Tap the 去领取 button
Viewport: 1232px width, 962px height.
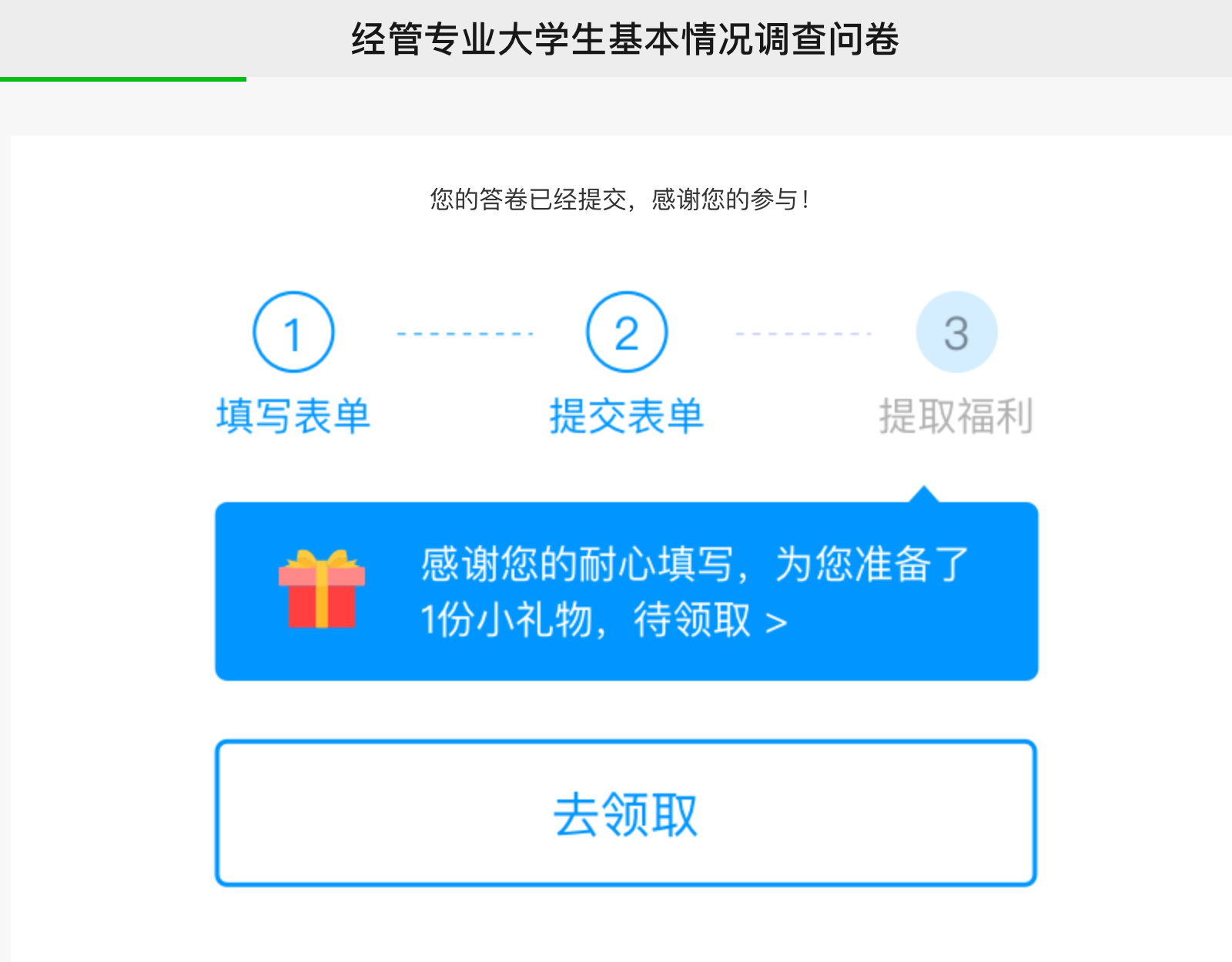coord(625,813)
